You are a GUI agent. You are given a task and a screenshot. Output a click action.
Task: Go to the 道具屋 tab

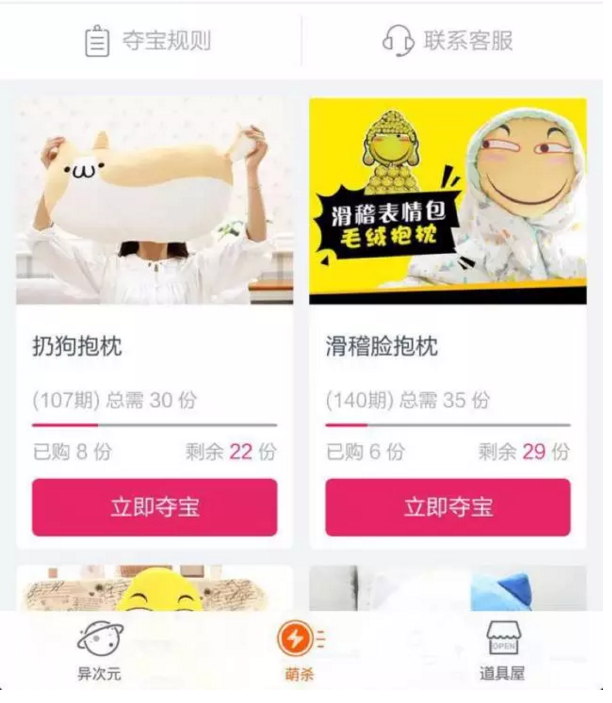[x=502, y=650]
